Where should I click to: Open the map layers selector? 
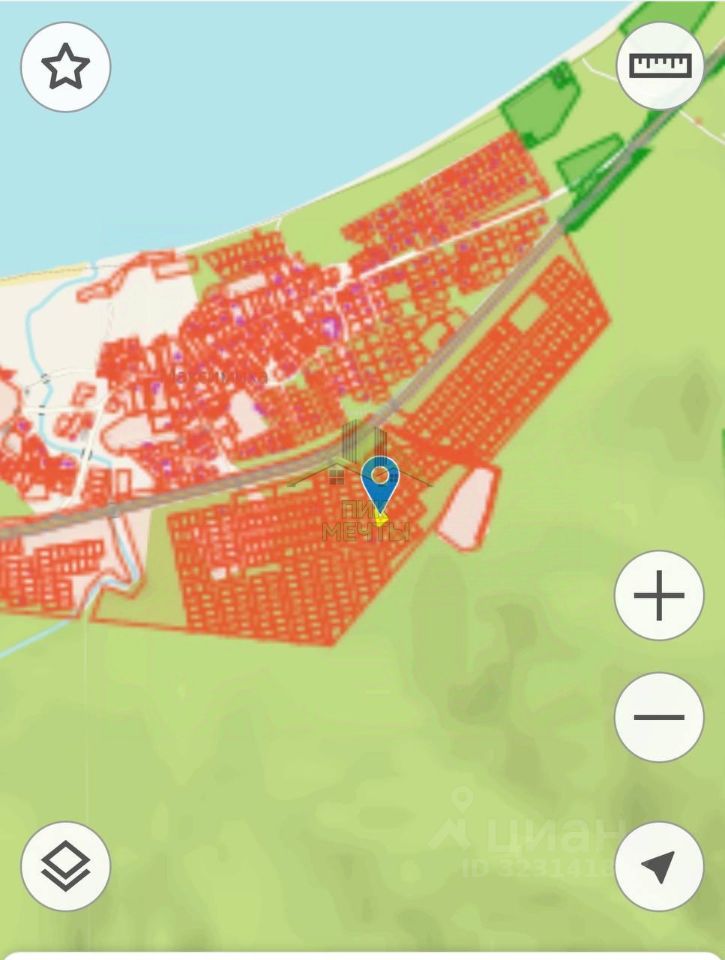tap(66, 866)
